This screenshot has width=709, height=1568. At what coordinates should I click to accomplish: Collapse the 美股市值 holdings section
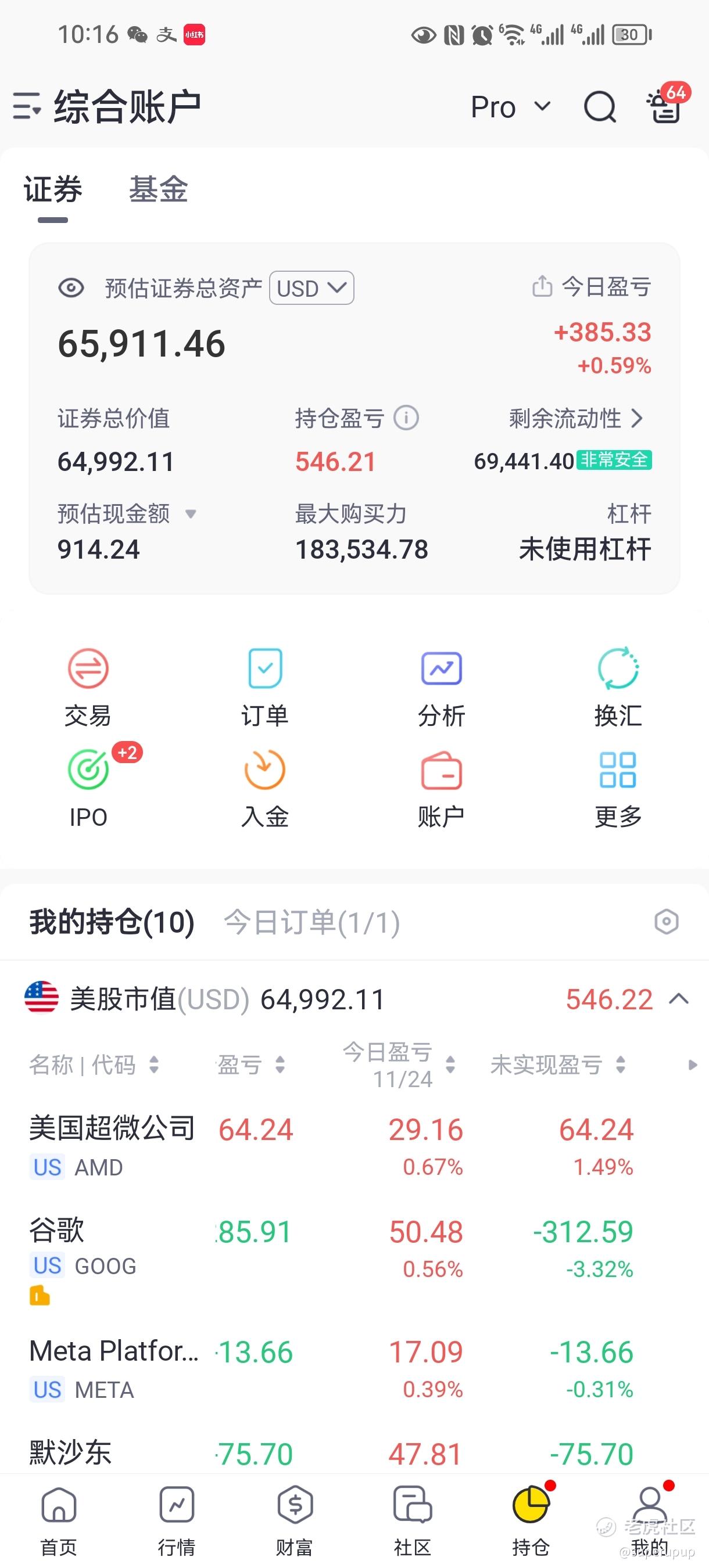point(679,999)
